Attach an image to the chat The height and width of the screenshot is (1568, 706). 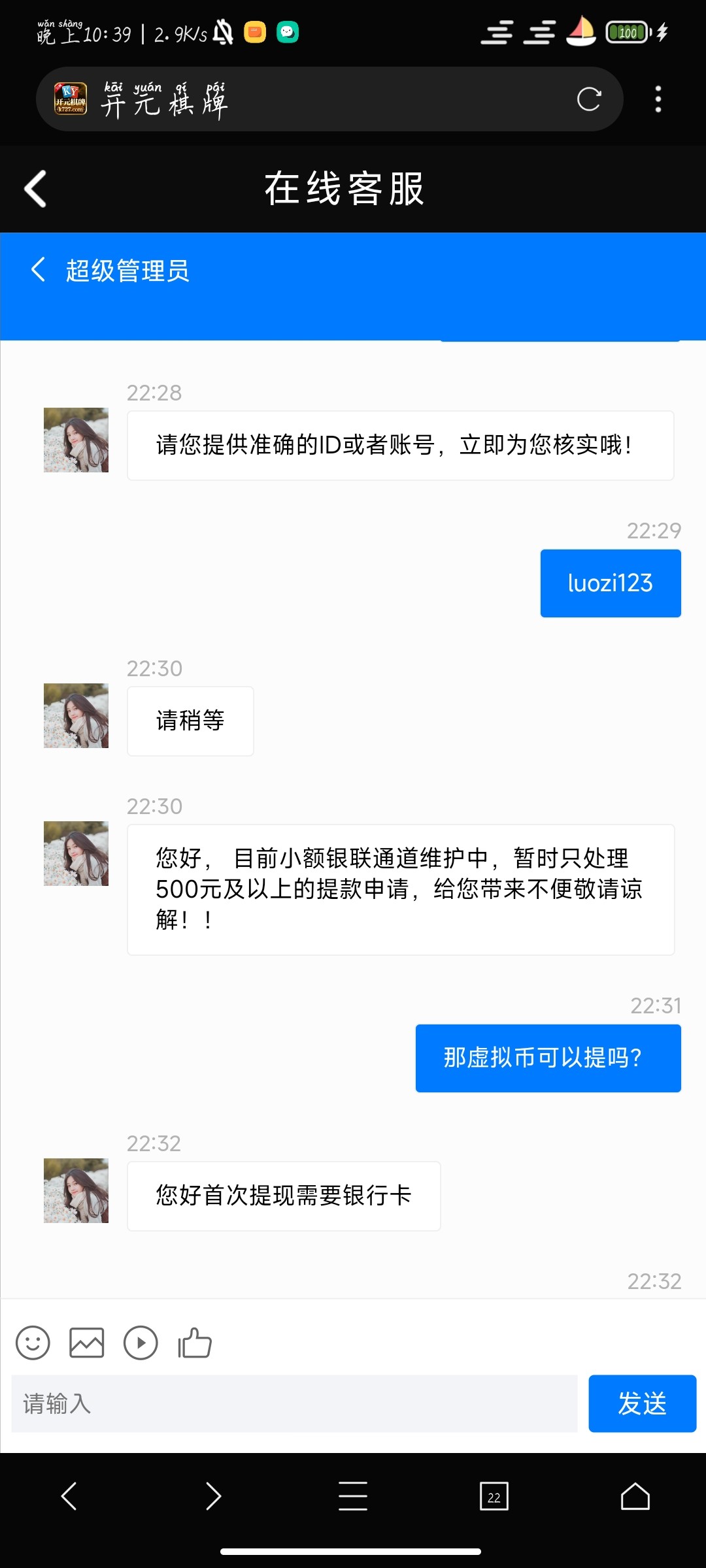click(x=87, y=1343)
